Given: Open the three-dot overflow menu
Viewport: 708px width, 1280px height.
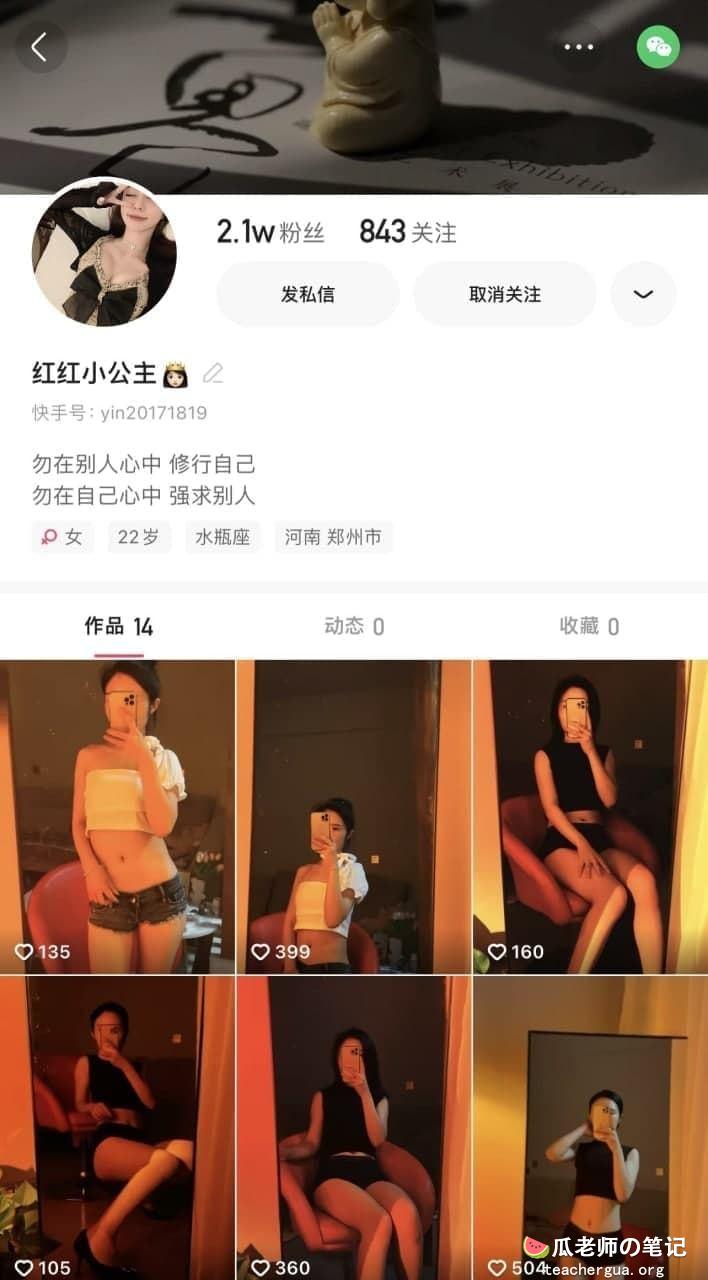Looking at the screenshot, I should [578, 47].
